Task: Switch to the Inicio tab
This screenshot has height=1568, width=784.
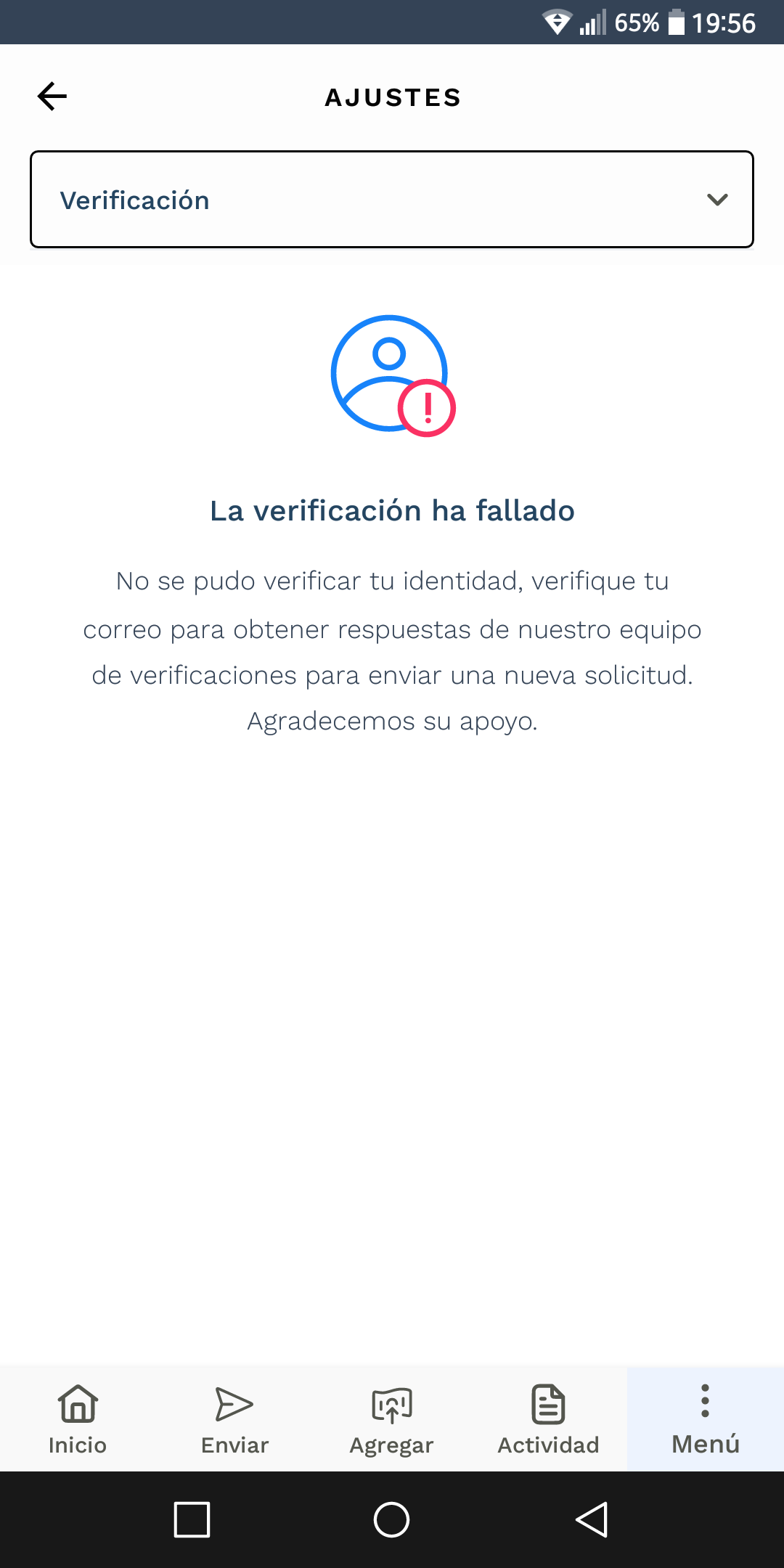Action: 78,1419
